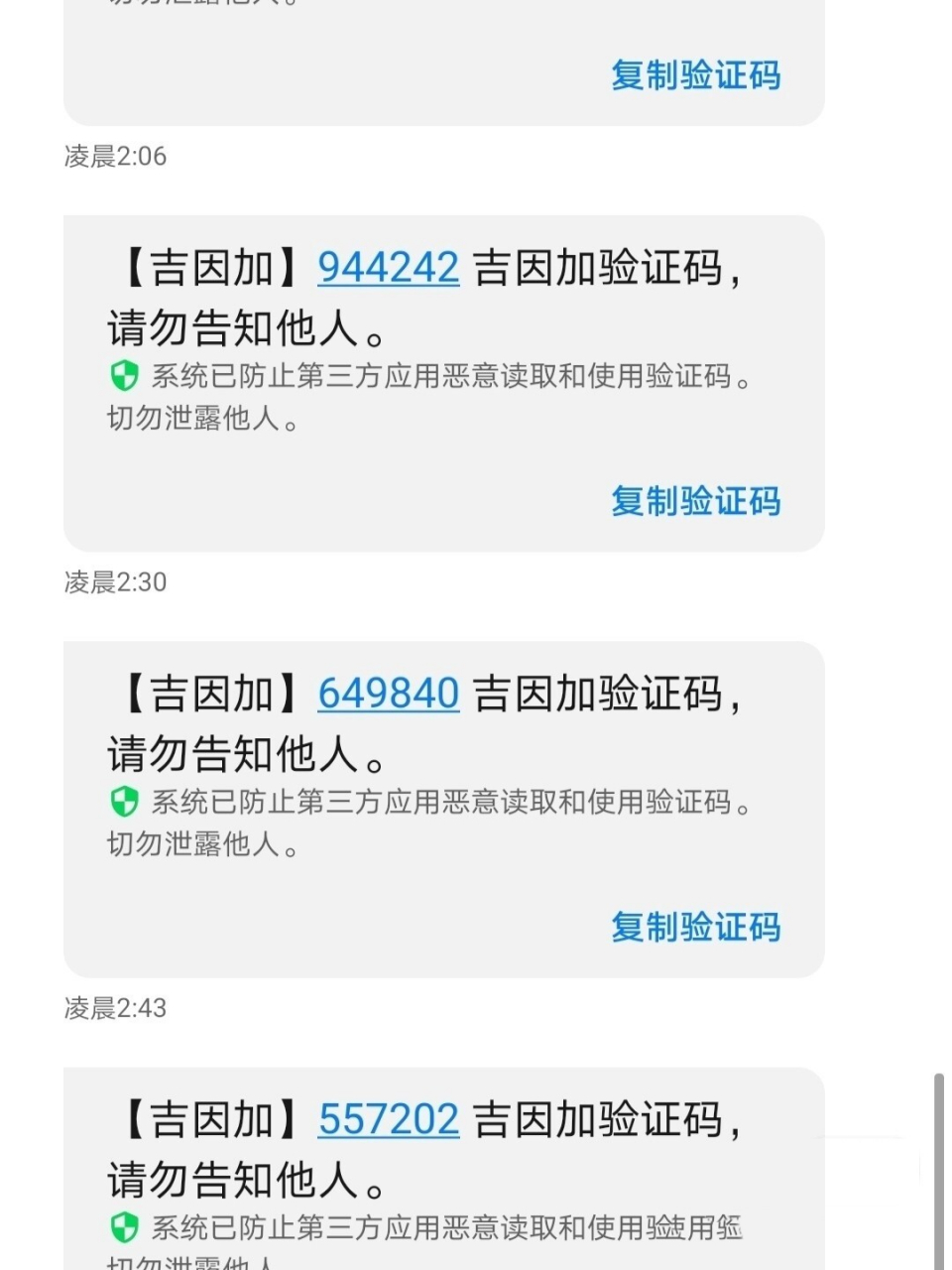This screenshot has height=1270, width=952.
Task: Select the underlined code 649840
Action: [388, 693]
